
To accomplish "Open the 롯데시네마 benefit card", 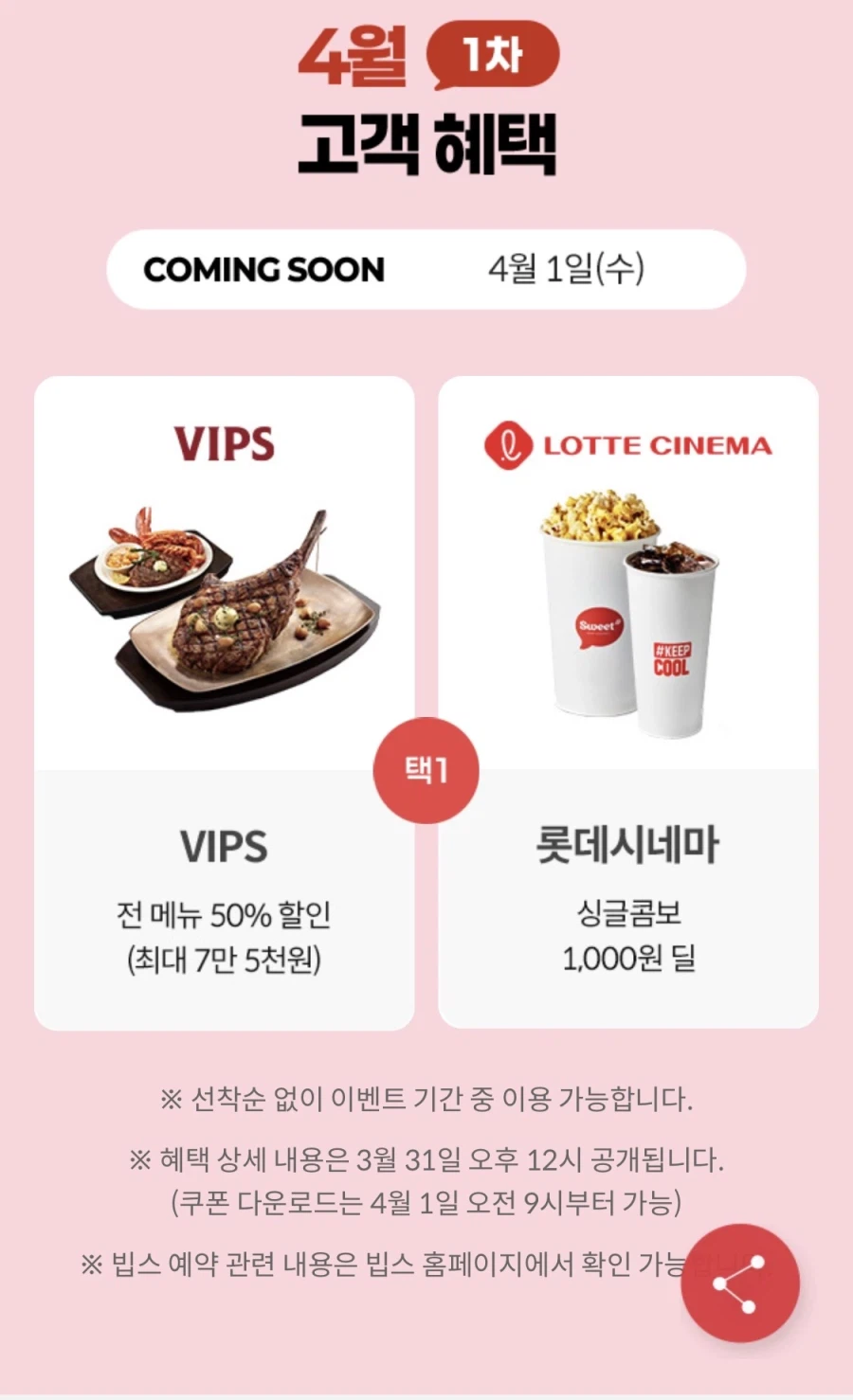I will (x=628, y=701).
